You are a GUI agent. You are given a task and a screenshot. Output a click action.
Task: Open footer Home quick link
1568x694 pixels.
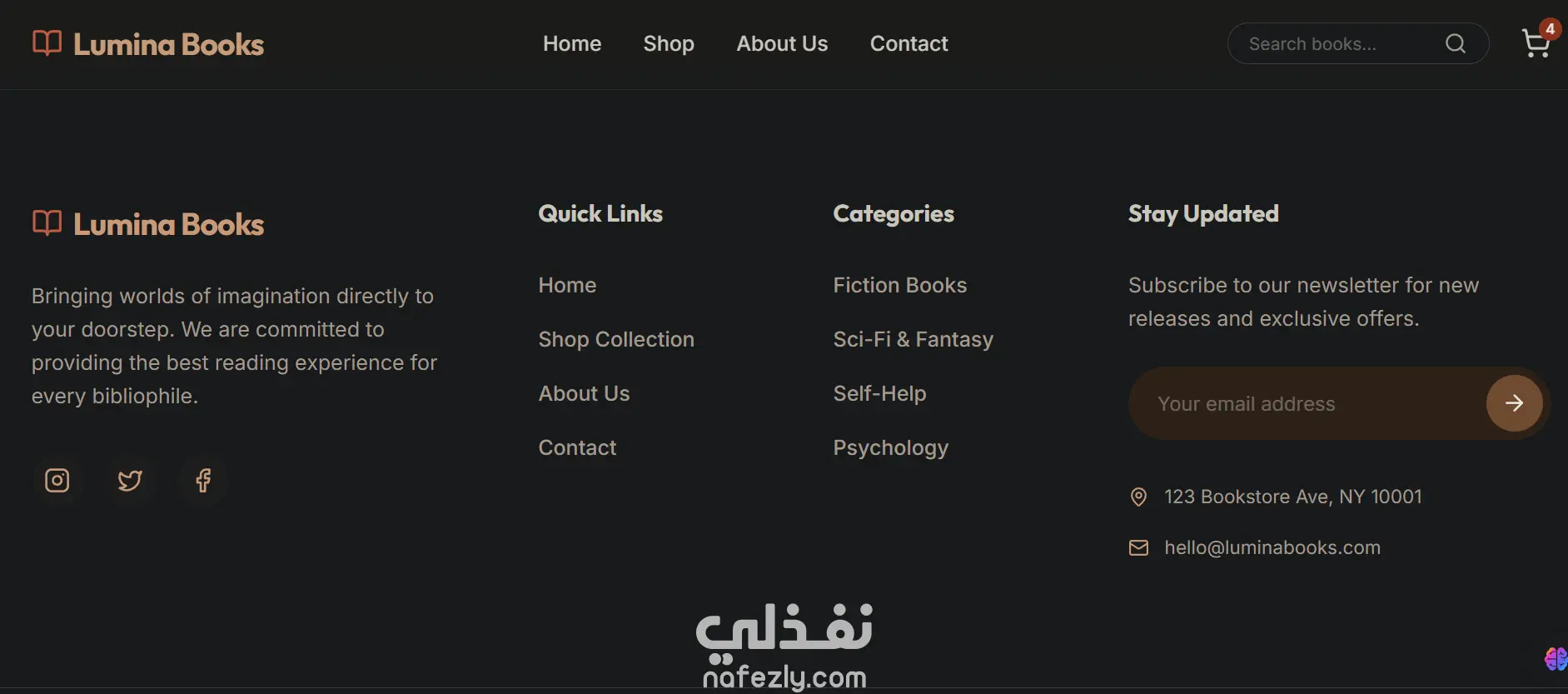[x=567, y=285]
